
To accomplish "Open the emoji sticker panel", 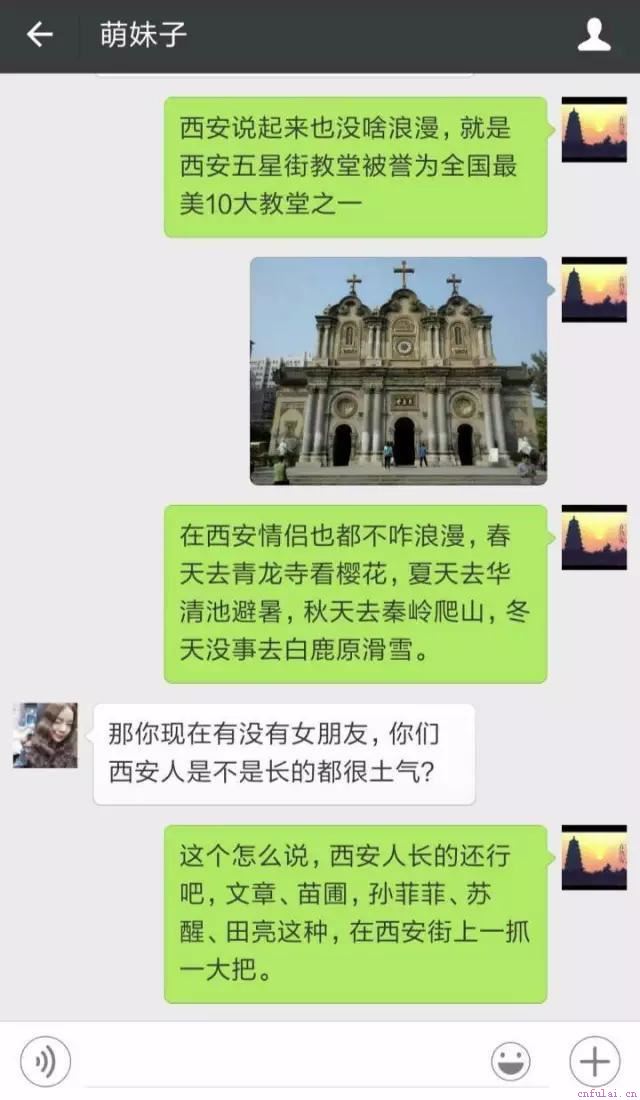I will coord(510,1061).
